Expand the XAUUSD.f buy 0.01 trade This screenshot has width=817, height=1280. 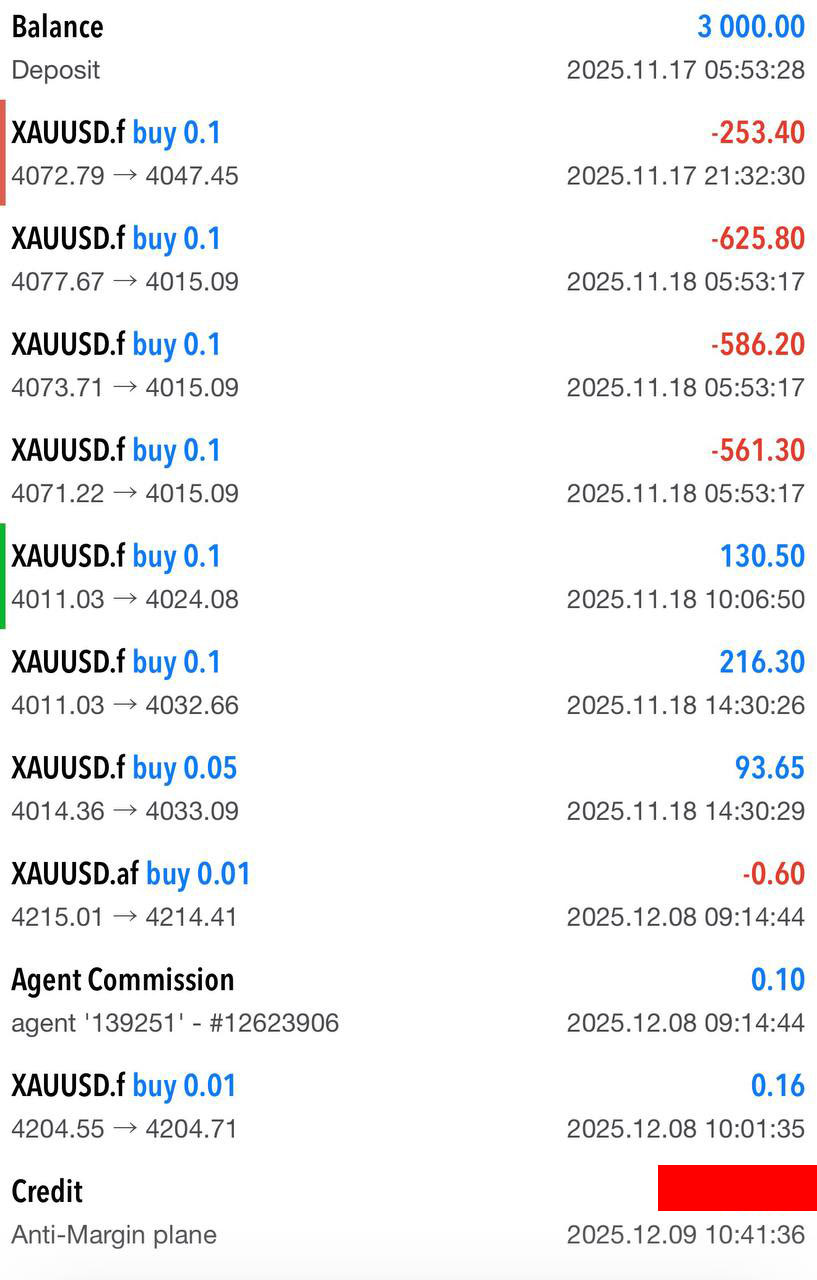[x=408, y=1108]
